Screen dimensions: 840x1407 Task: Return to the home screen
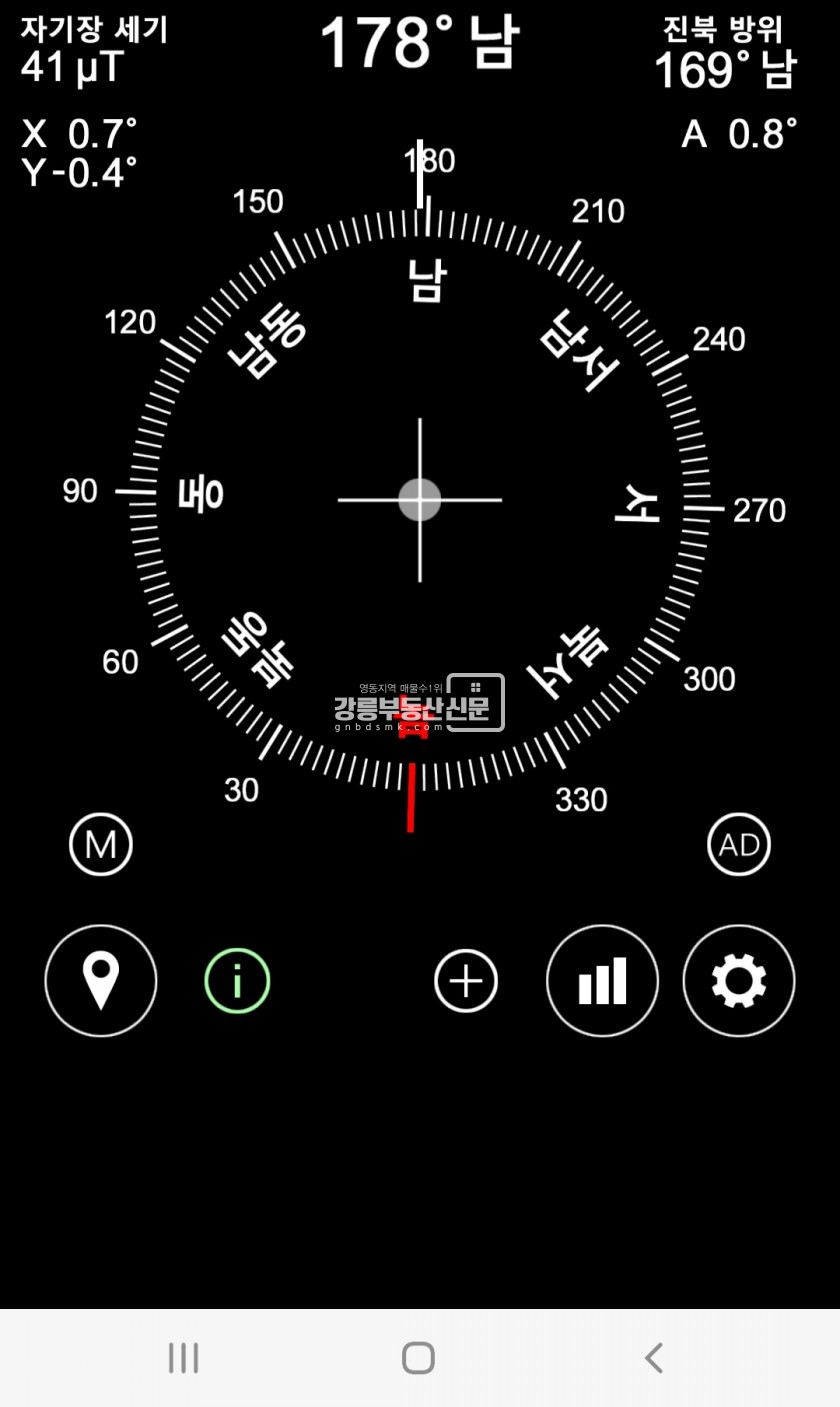click(x=418, y=1358)
